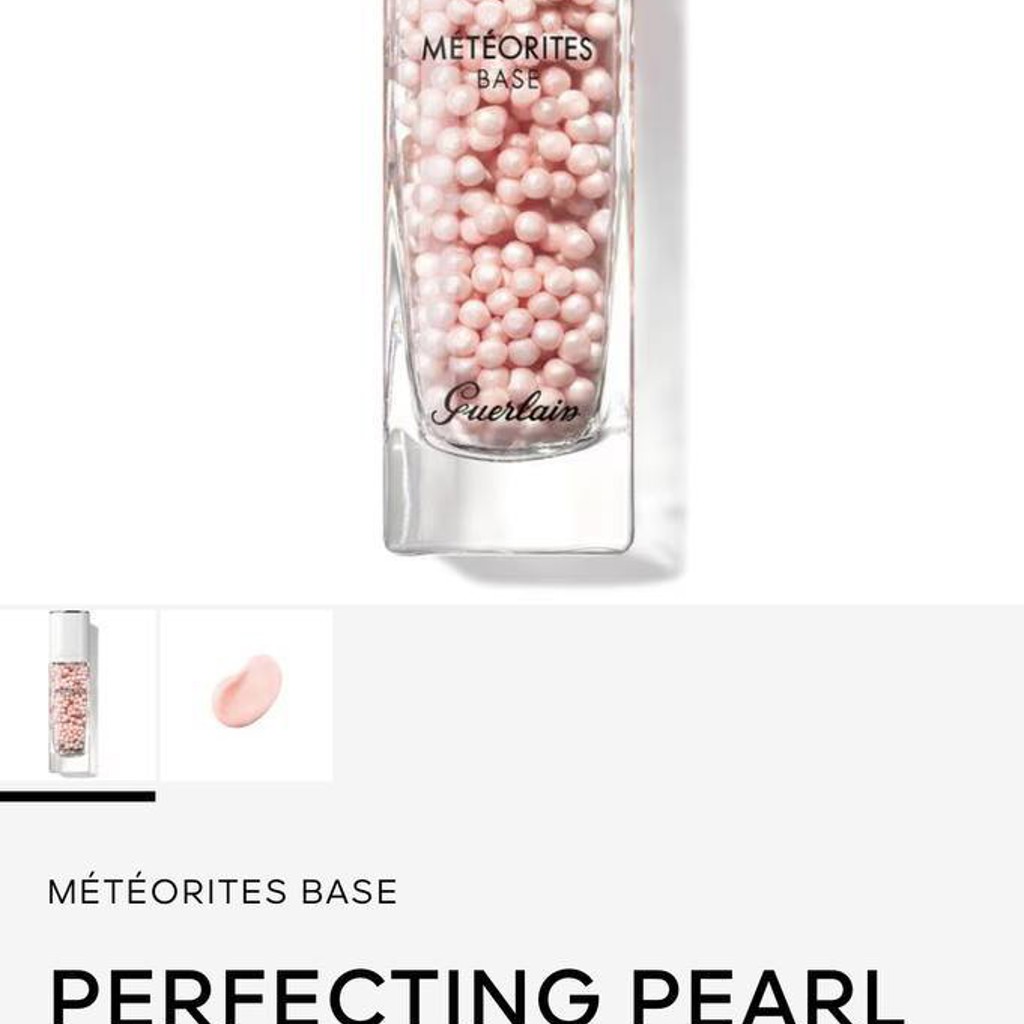The width and height of the screenshot is (1024, 1024).
Task: View the pink swatch thumbnail
Action: pos(247,695)
